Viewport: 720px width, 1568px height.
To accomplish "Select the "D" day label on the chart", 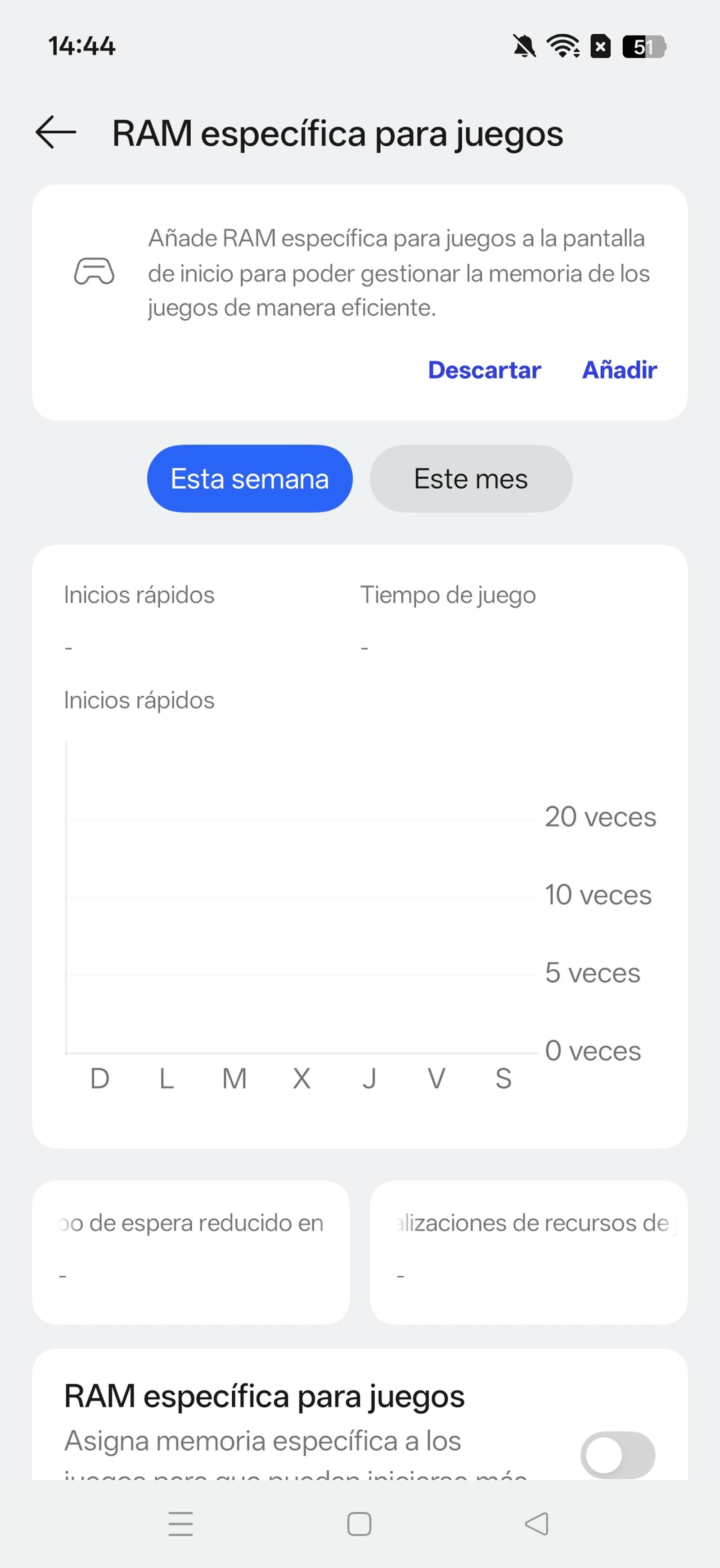I will [99, 1078].
